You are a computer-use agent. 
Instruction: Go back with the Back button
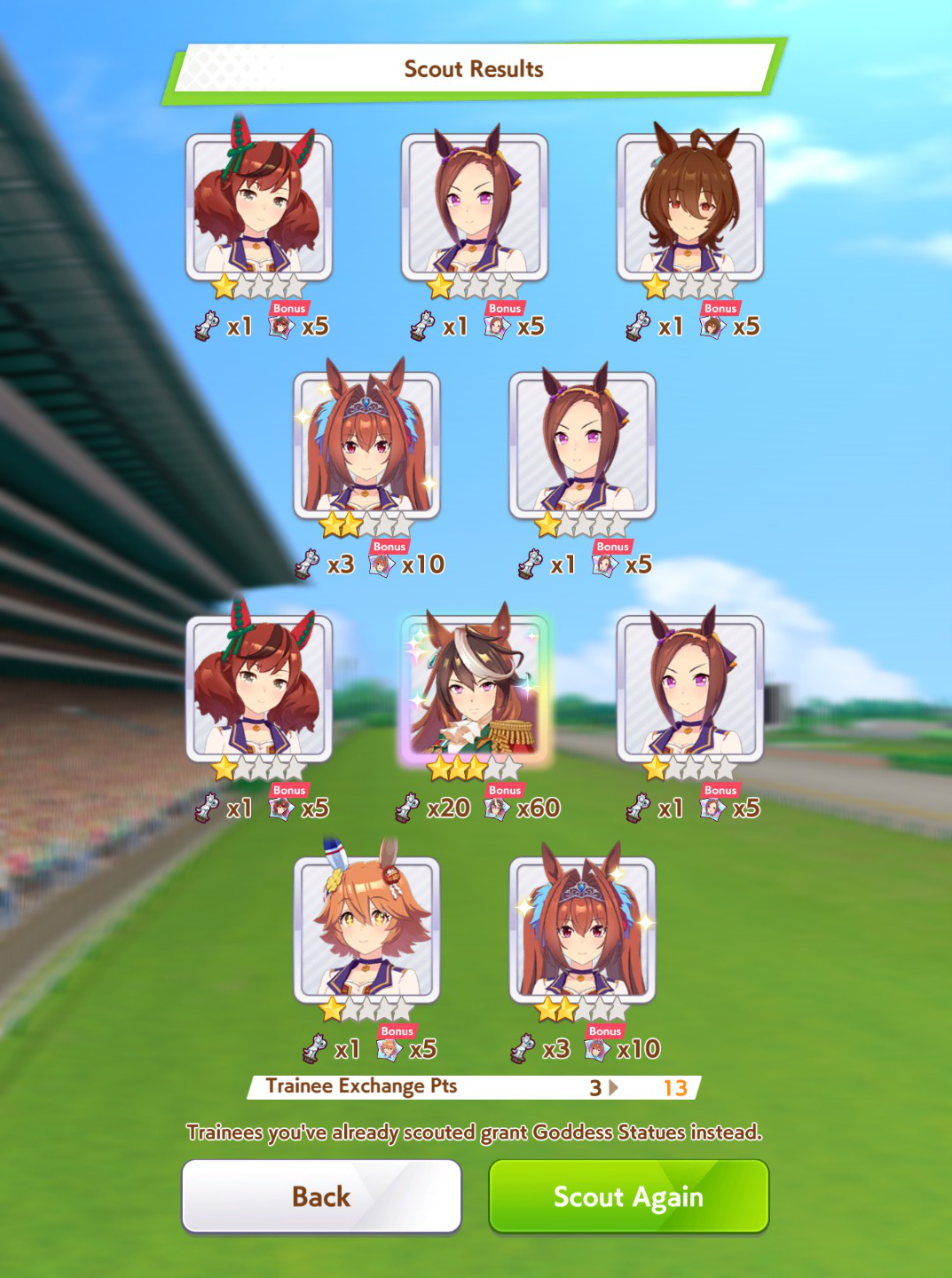[x=321, y=1195]
